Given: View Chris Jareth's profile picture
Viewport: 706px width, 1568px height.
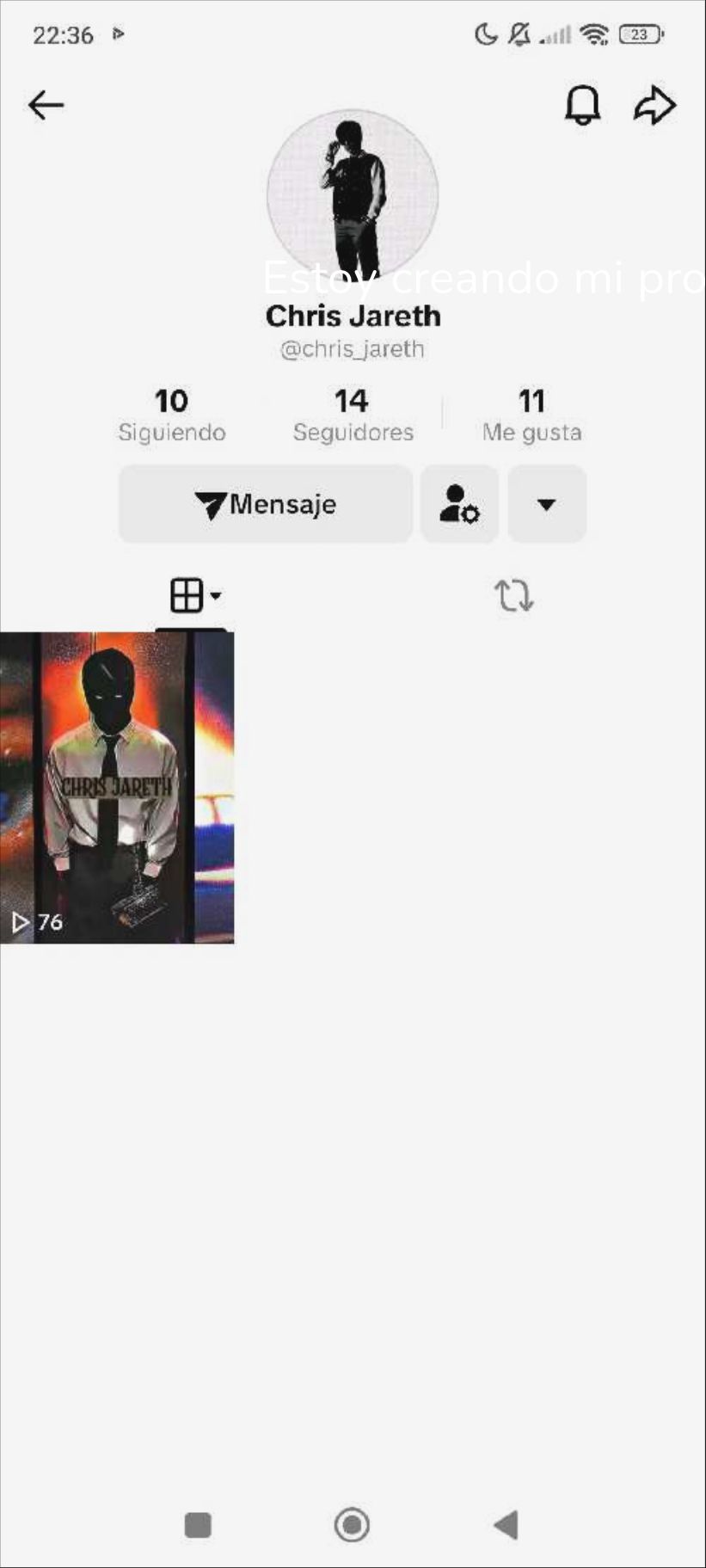Looking at the screenshot, I should [x=353, y=194].
